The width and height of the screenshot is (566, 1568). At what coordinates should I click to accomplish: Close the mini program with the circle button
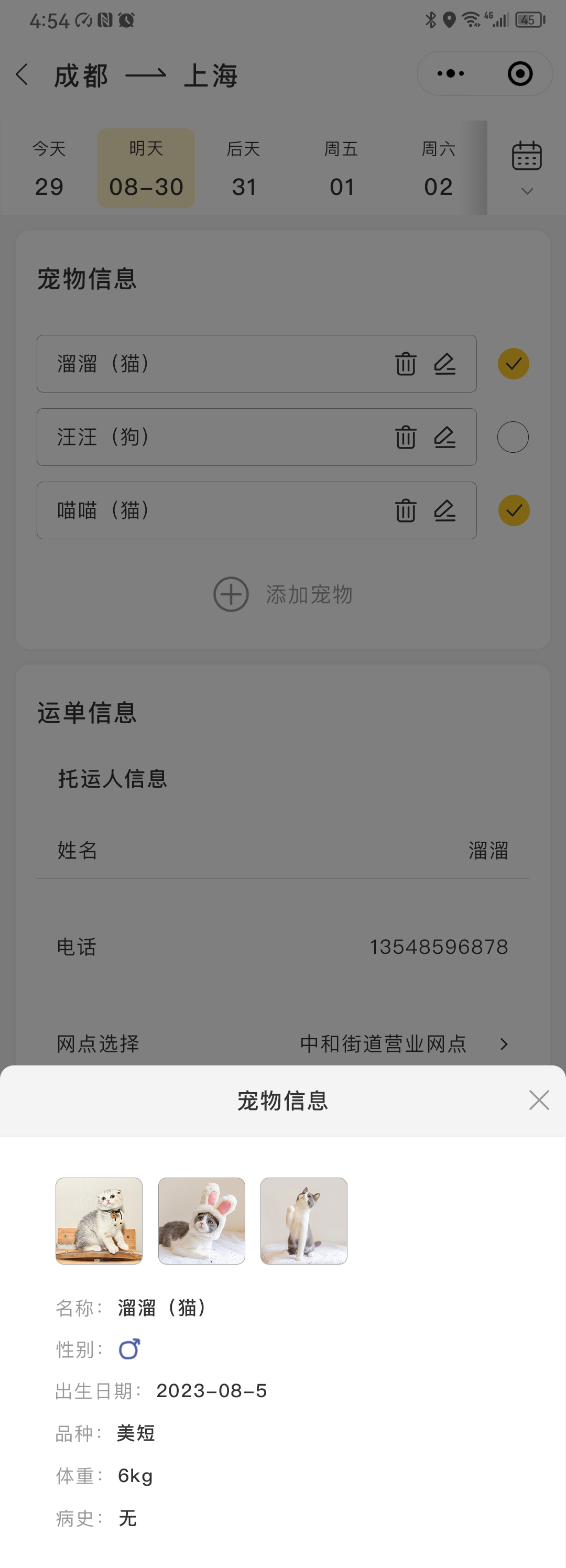click(520, 74)
